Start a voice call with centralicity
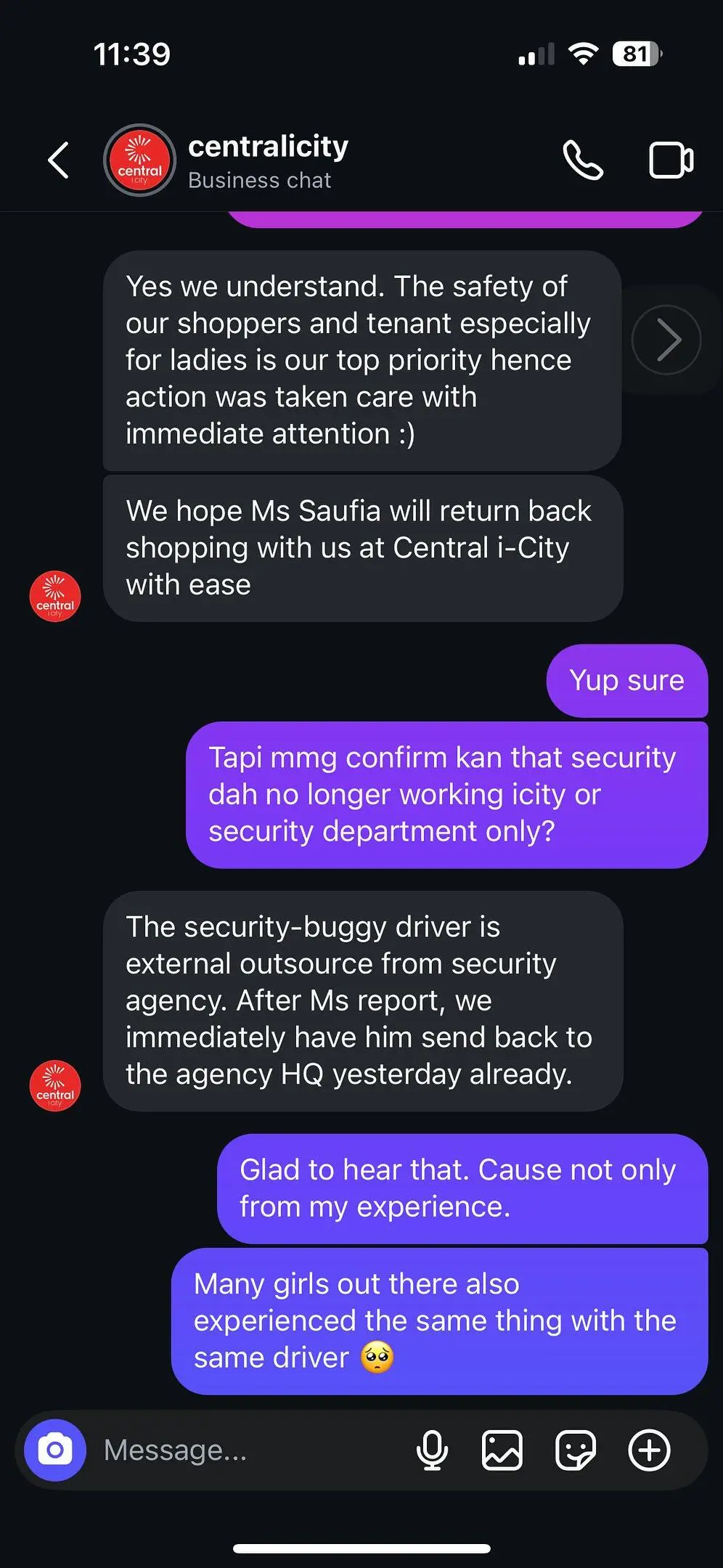This screenshot has height=1568, width=723. click(x=583, y=160)
